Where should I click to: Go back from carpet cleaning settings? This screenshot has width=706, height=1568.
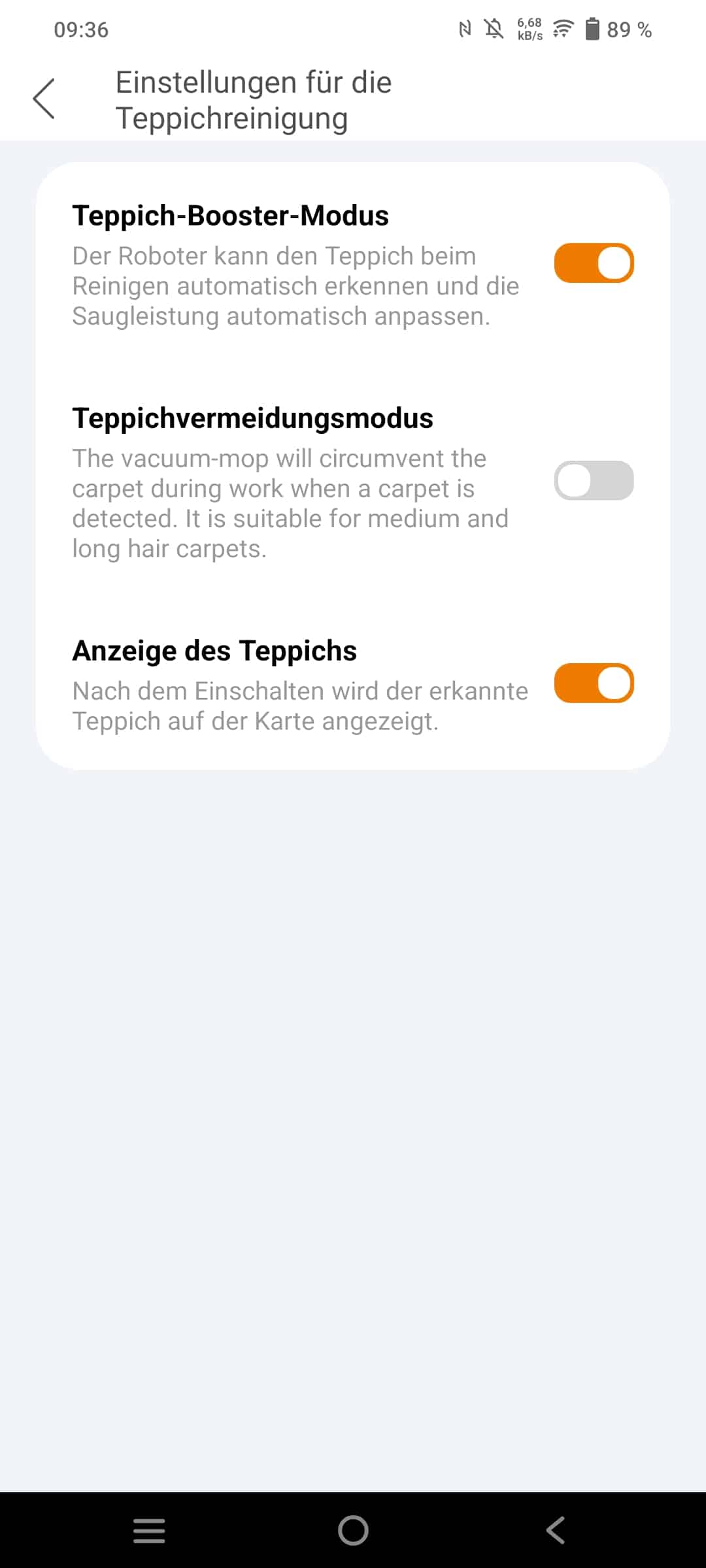(x=44, y=99)
